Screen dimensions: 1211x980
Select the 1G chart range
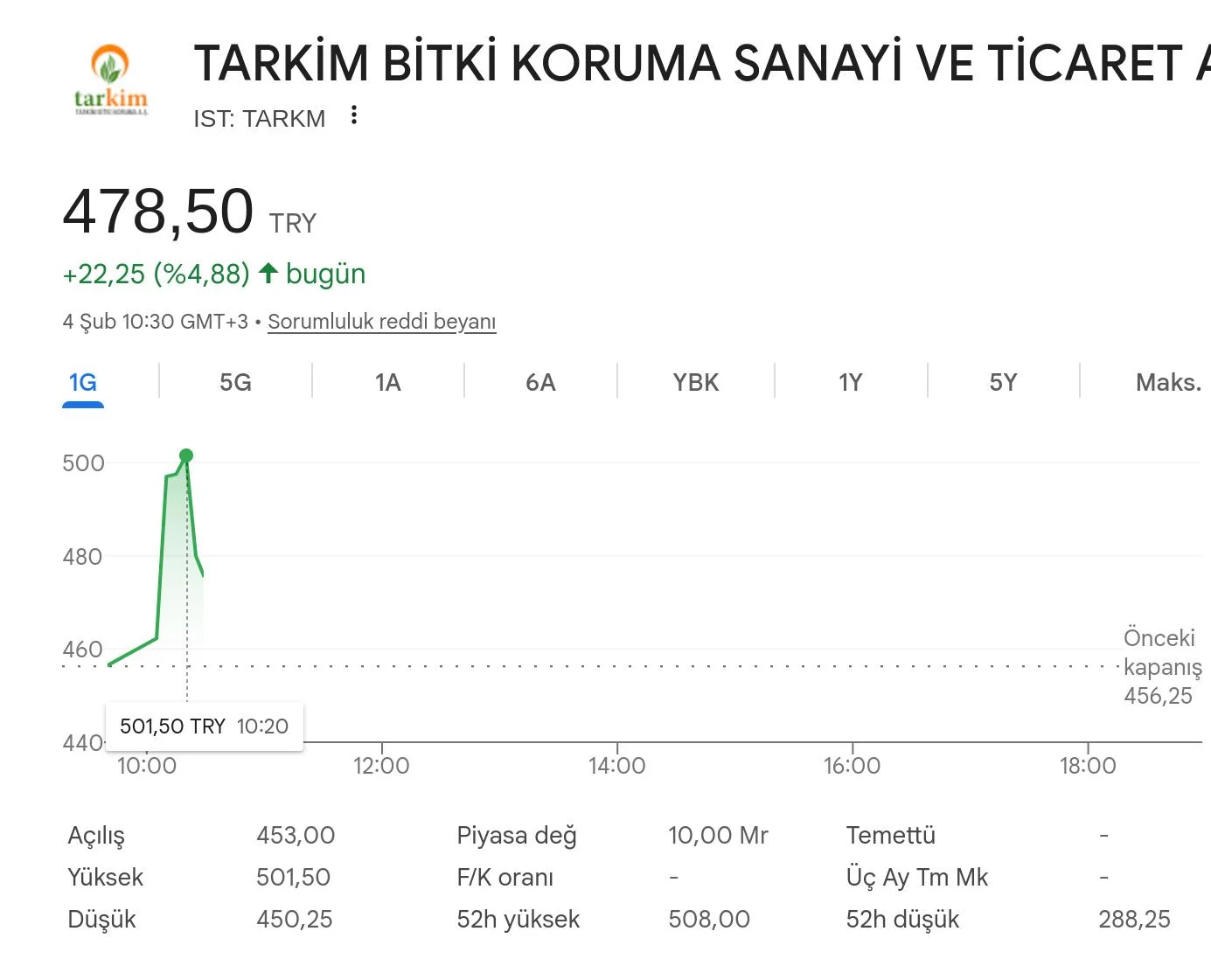click(x=83, y=383)
